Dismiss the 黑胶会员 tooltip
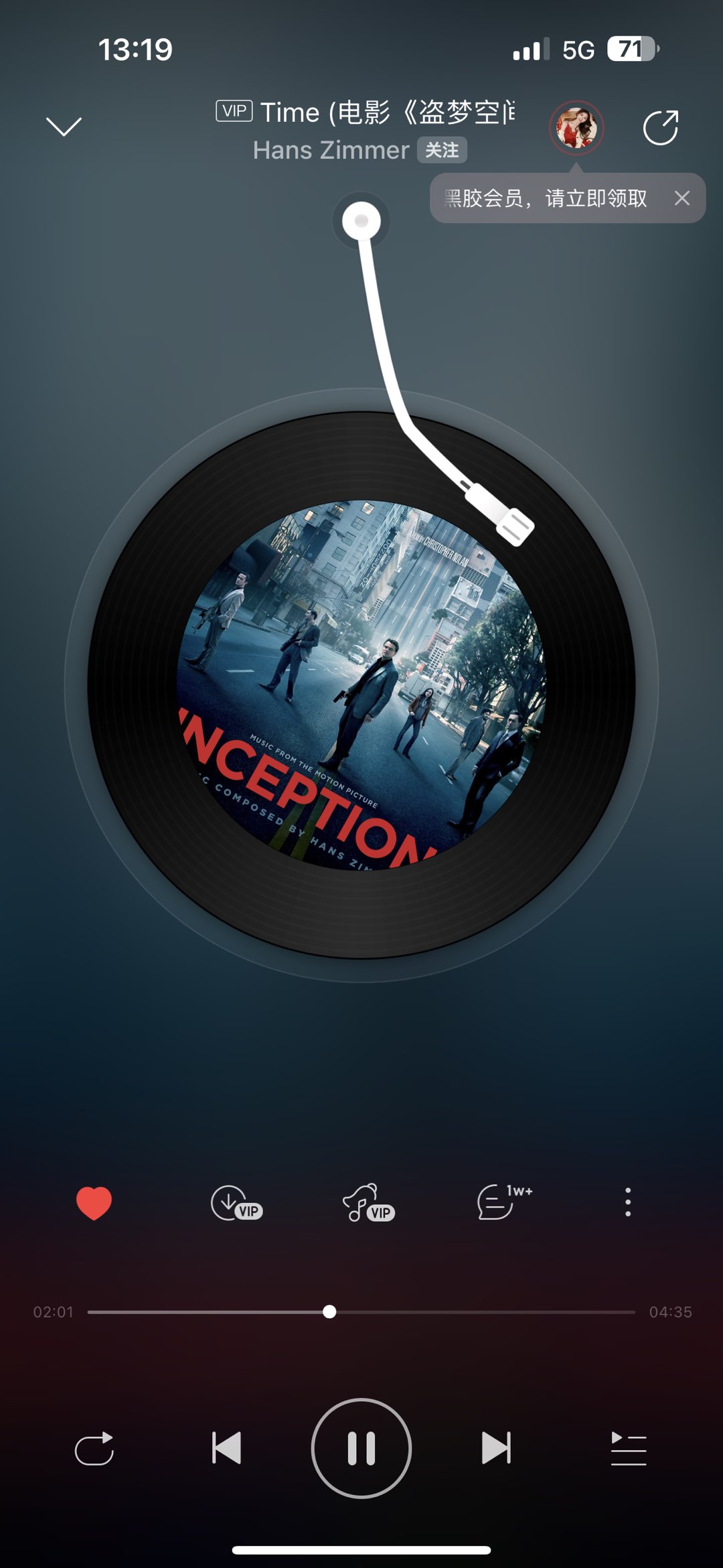Screen dimensions: 723x1568 [x=681, y=198]
